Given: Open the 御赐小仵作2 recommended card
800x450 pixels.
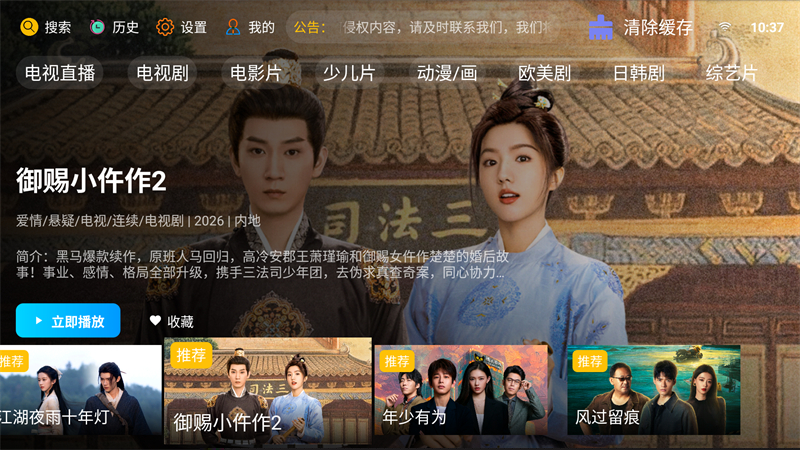Looking at the screenshot, I should [267, 390].
